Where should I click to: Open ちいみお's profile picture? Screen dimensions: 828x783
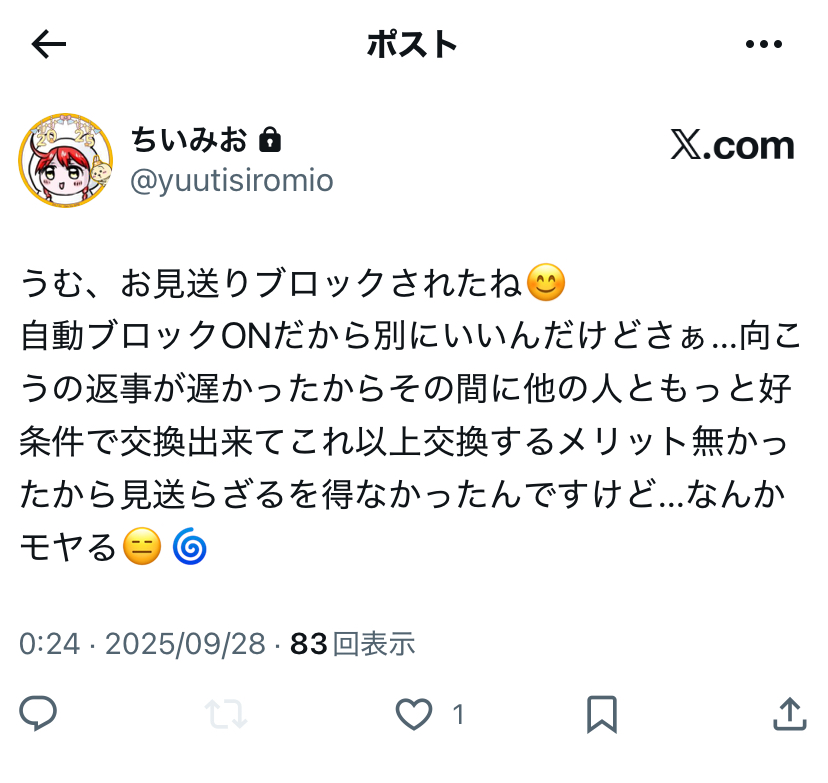pyautogui.click(x=66, y=160)
